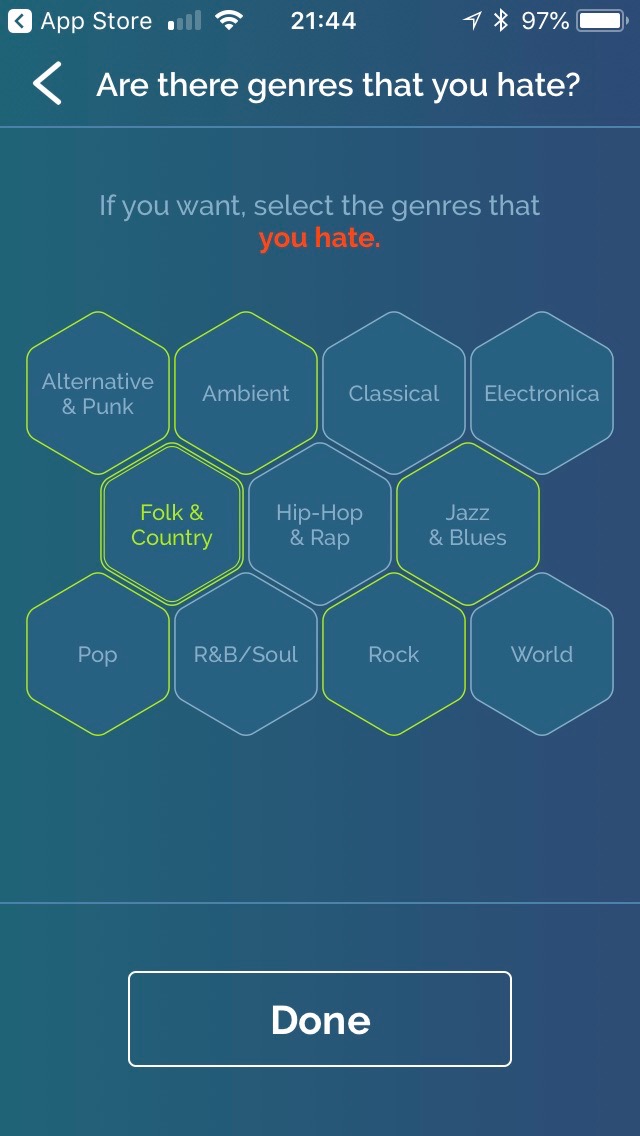This screenshot has width=640, height=1136.
Task: Select the World genre tile
Action: point(541,654)
